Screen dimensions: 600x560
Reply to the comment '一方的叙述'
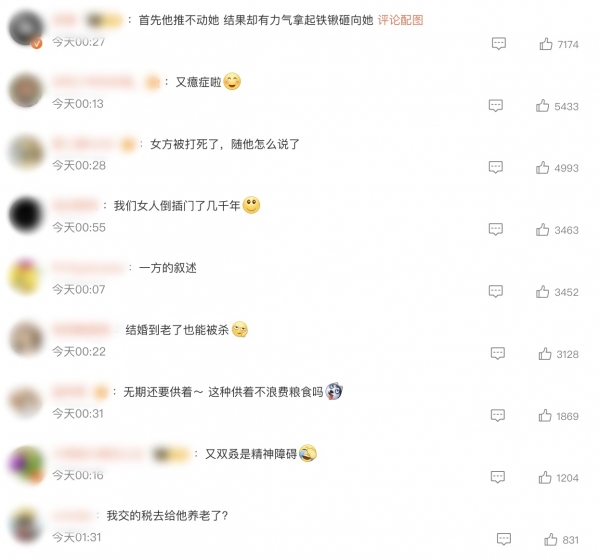click(495, 292)
